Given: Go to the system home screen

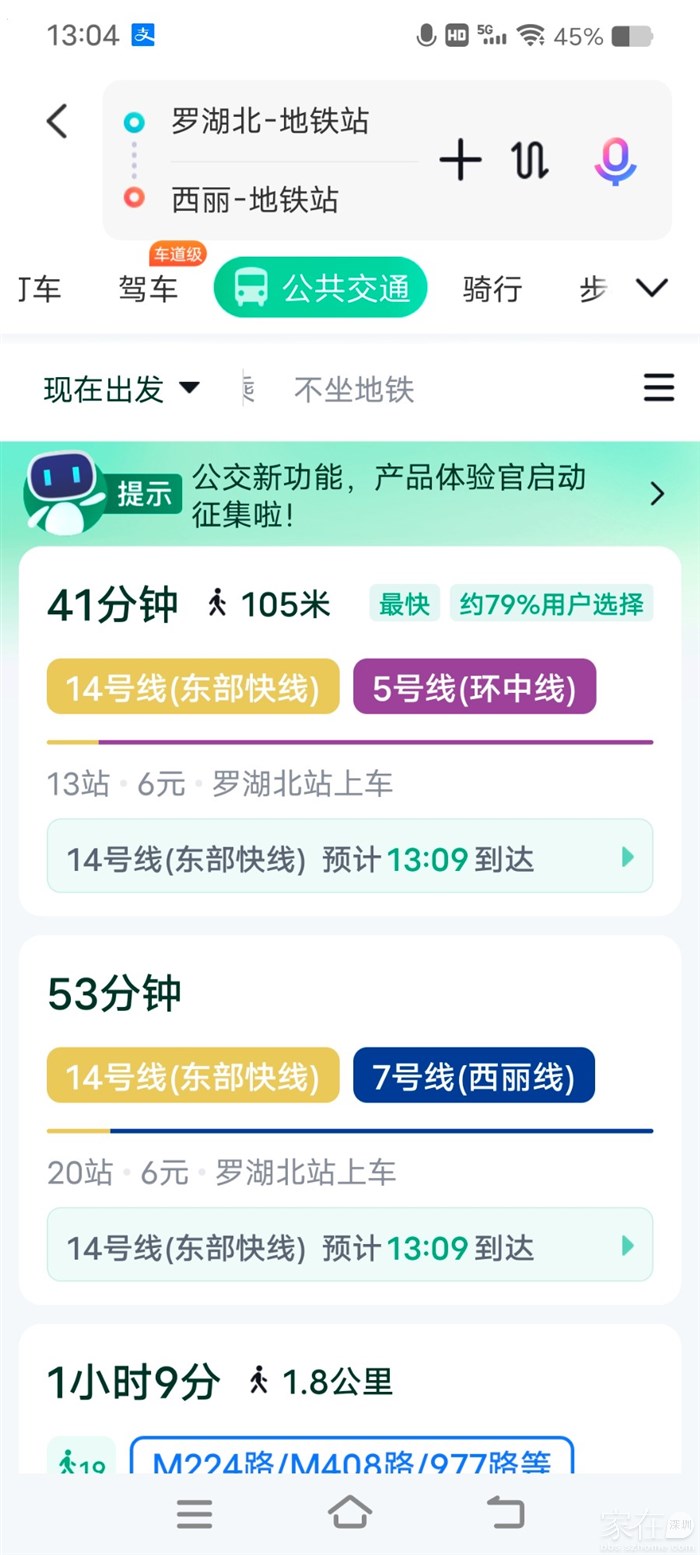Looking at the screenshot, I should click(350, 1513).
